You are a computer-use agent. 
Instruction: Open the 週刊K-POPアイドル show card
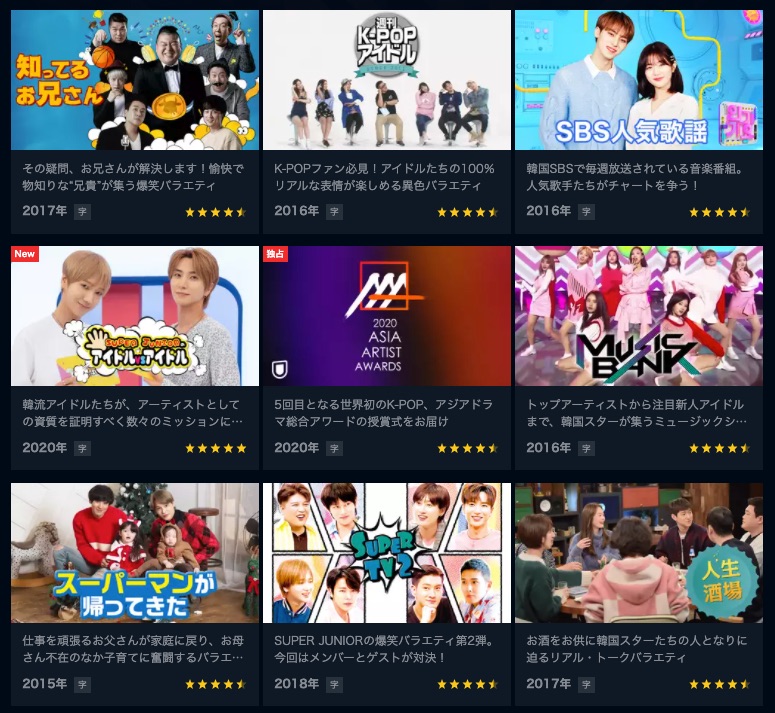pyautogui.click(x=386, y=81)
